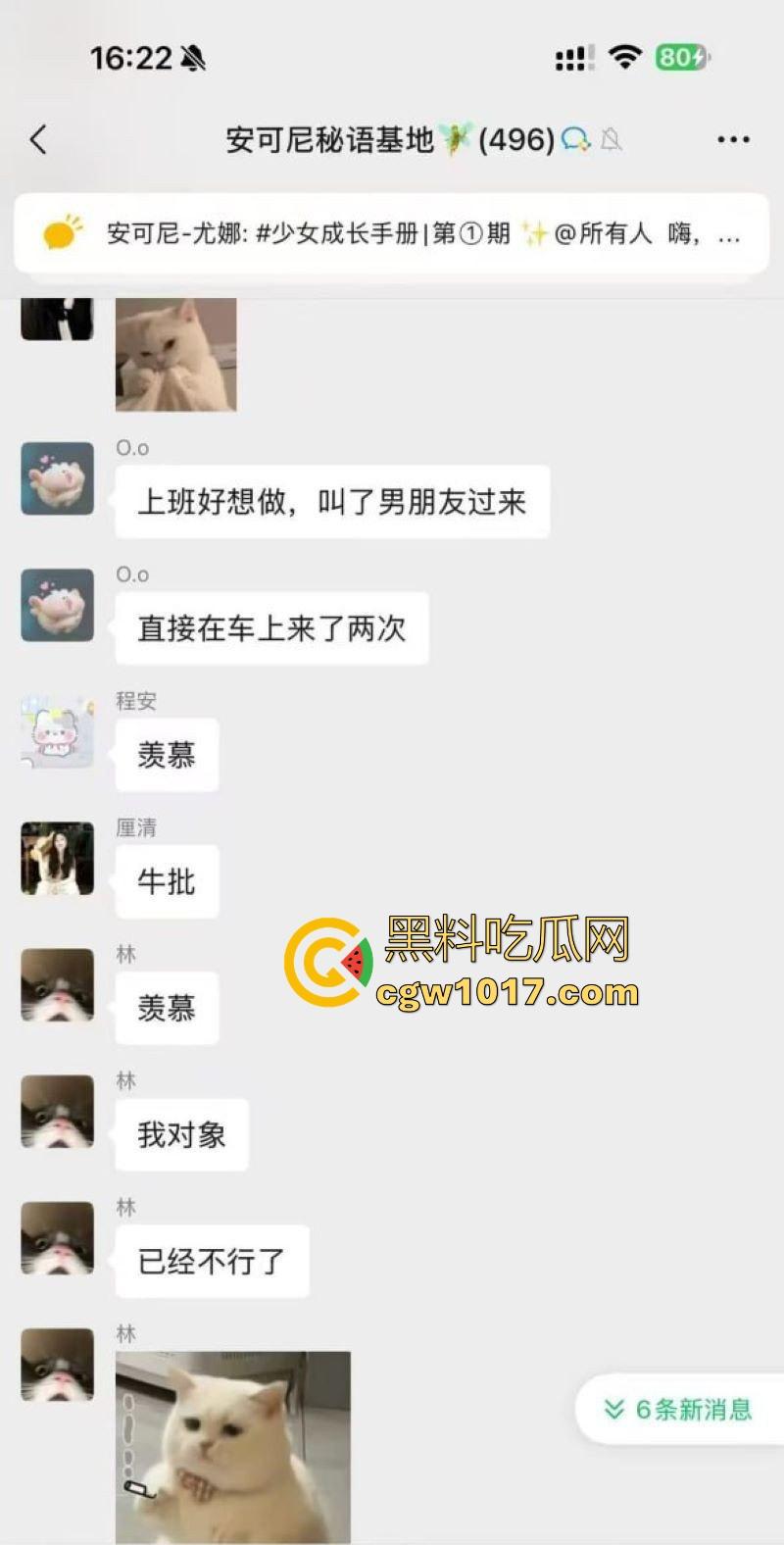The image size is (784, 1545).
Task: Tap the back chevron to exit the chat
Action: (38, 139)
